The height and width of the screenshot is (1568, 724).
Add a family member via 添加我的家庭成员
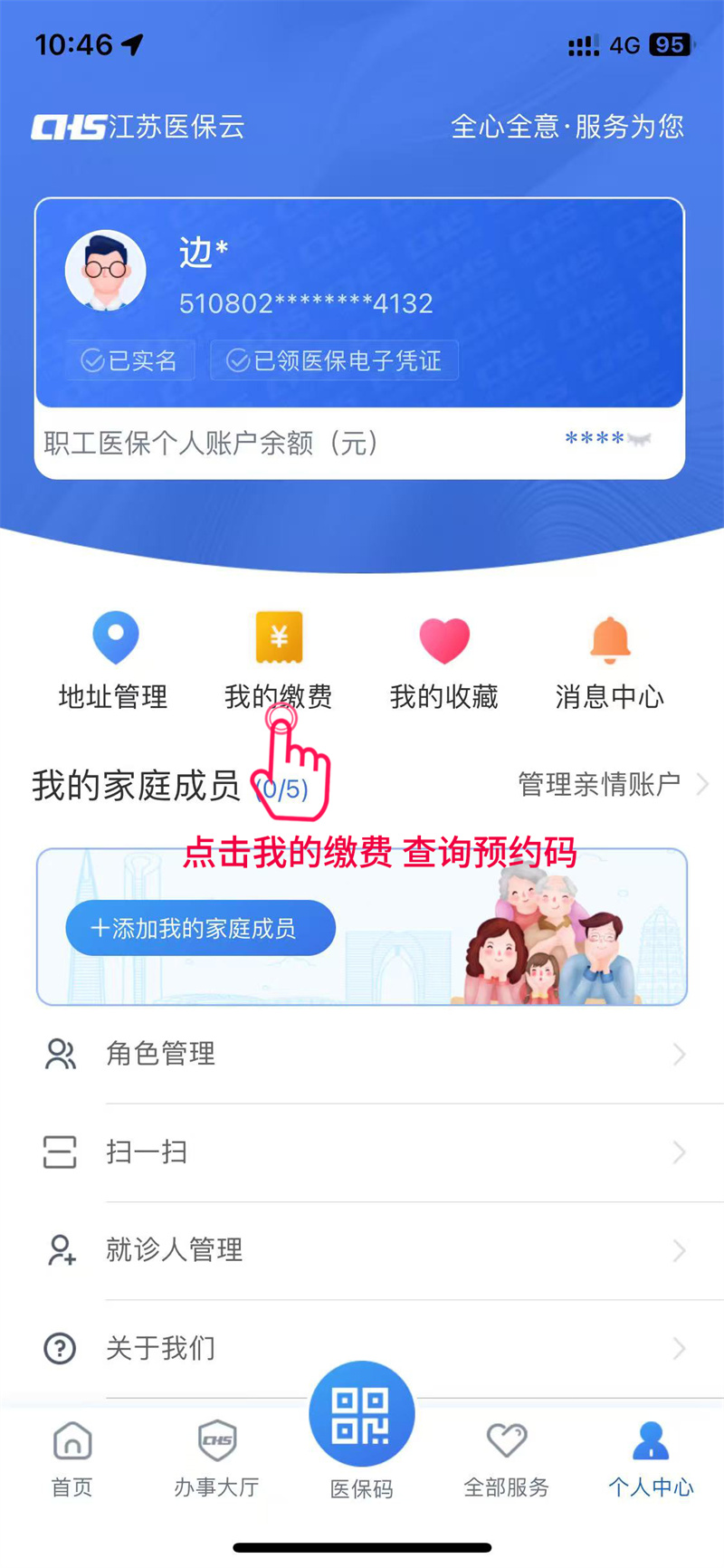[200, 928]
